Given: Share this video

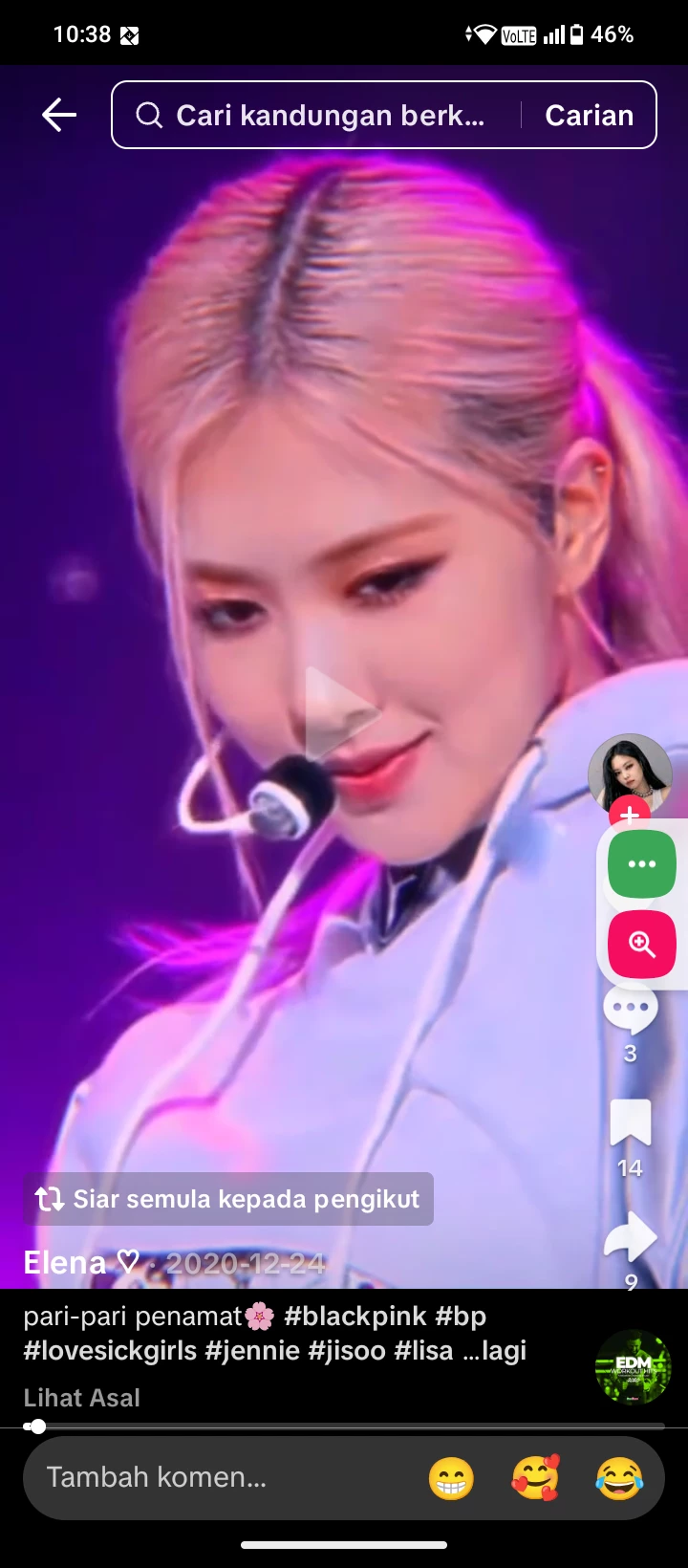Looking at the screenshot, I should (x=630, y=1239).
